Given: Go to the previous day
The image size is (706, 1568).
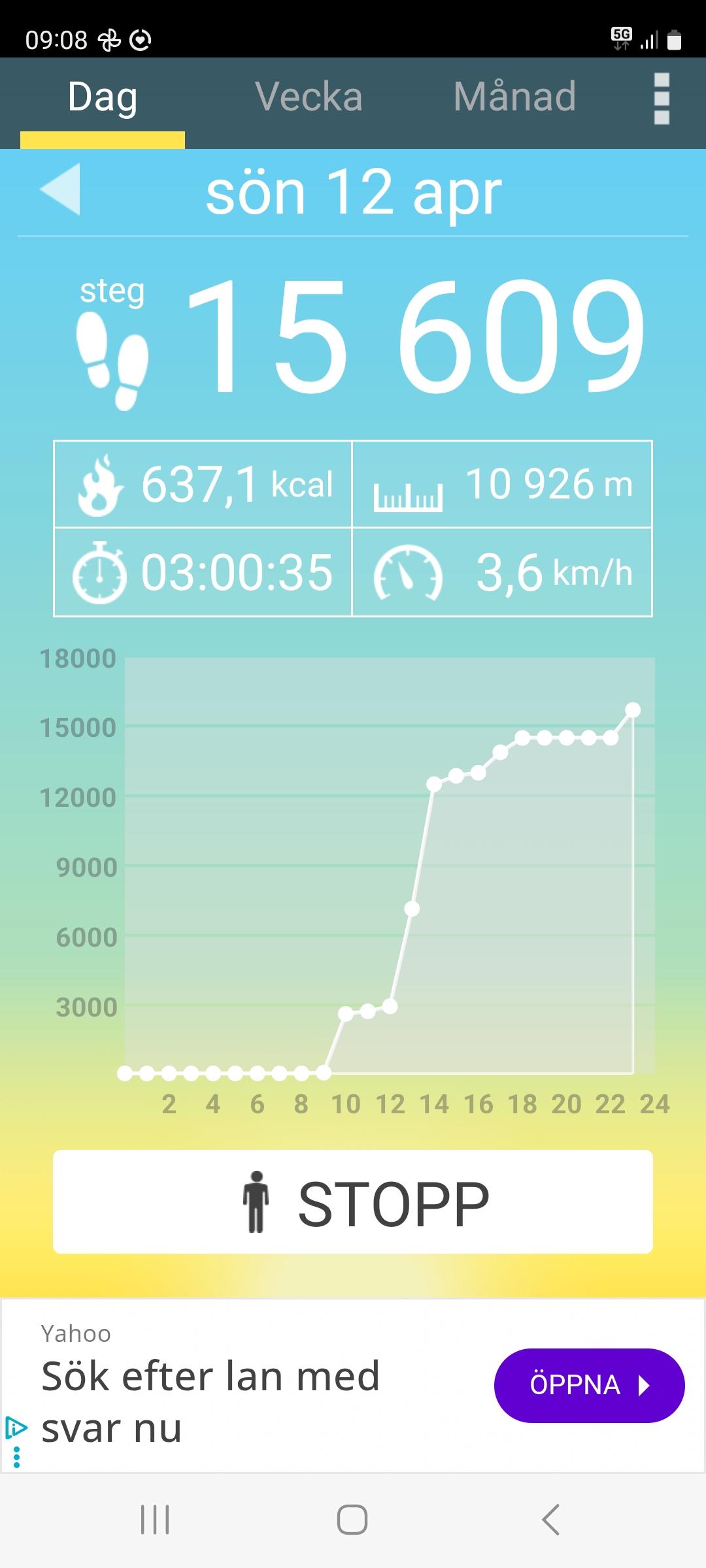Looking at the screenshot, I should pos(60,189).
